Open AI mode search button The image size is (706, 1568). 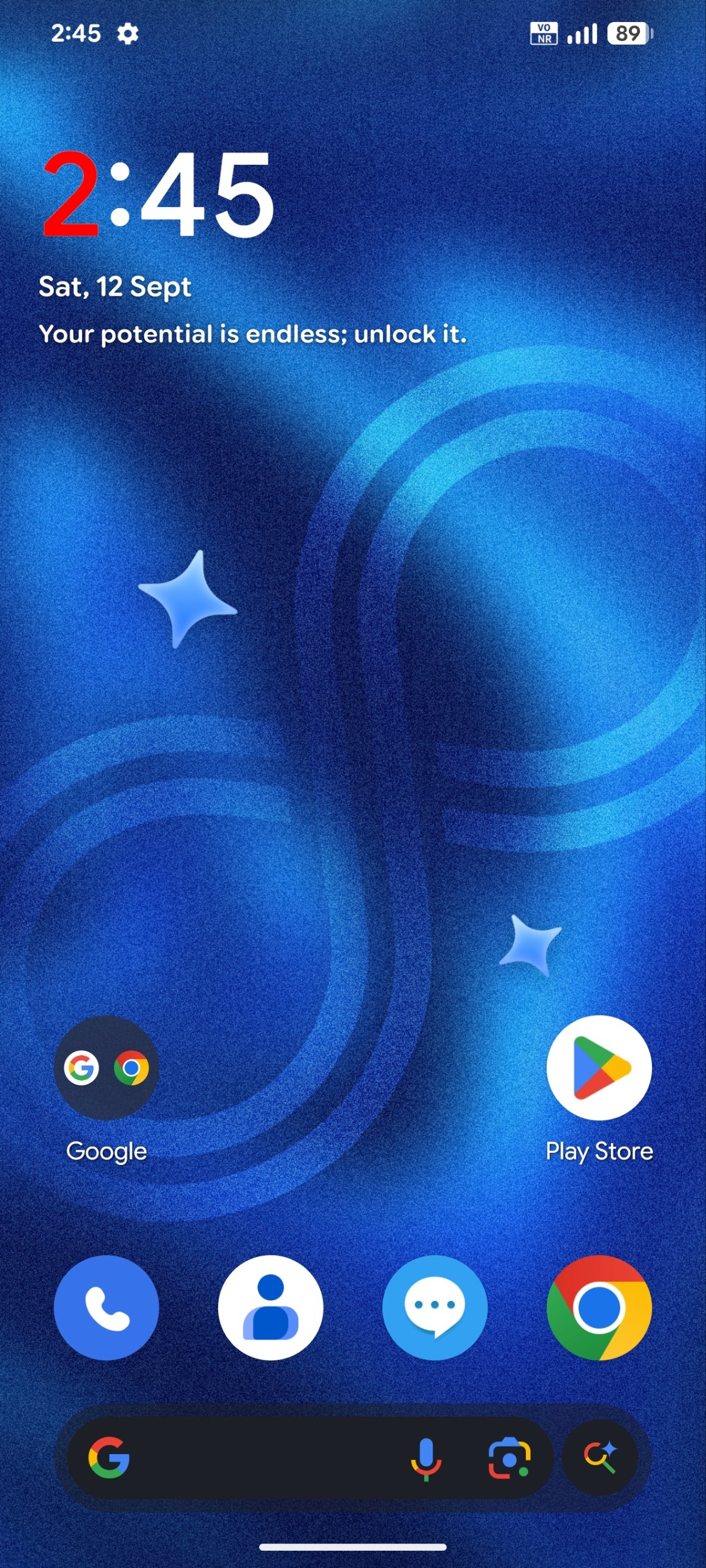(x=600, y=1458)
